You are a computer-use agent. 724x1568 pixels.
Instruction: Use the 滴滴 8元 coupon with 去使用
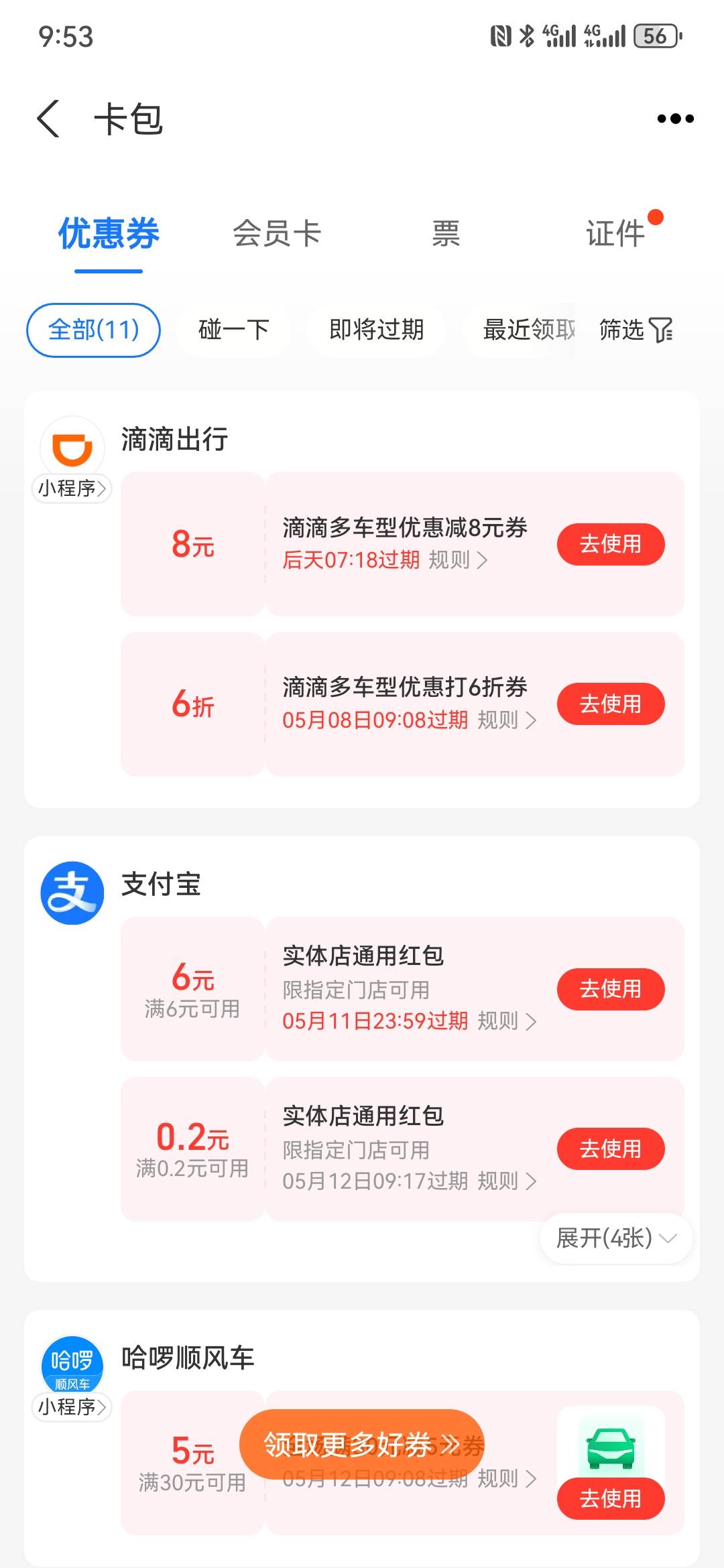611,544
